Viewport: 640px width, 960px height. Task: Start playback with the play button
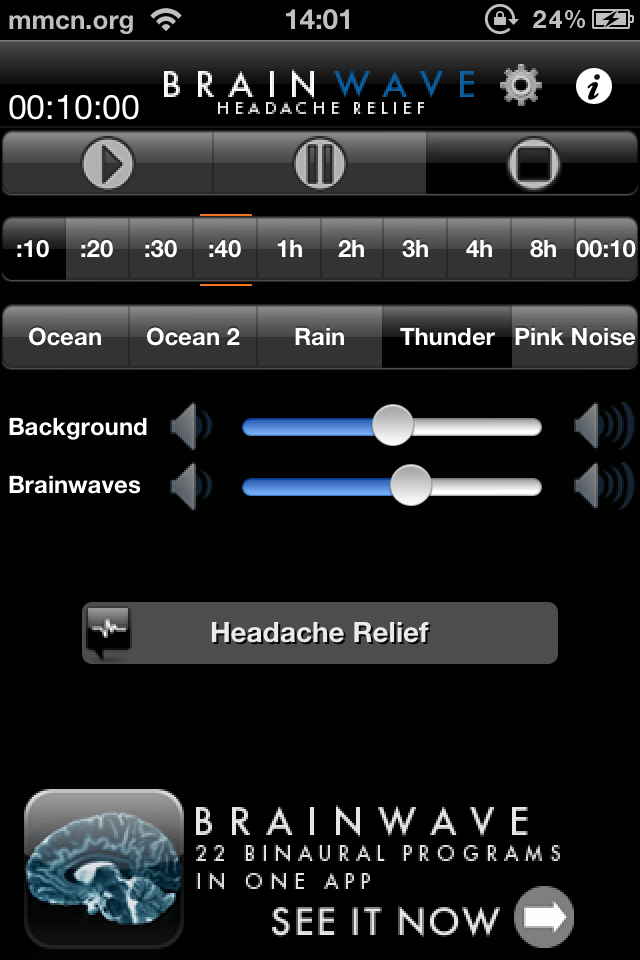(108, 163)
